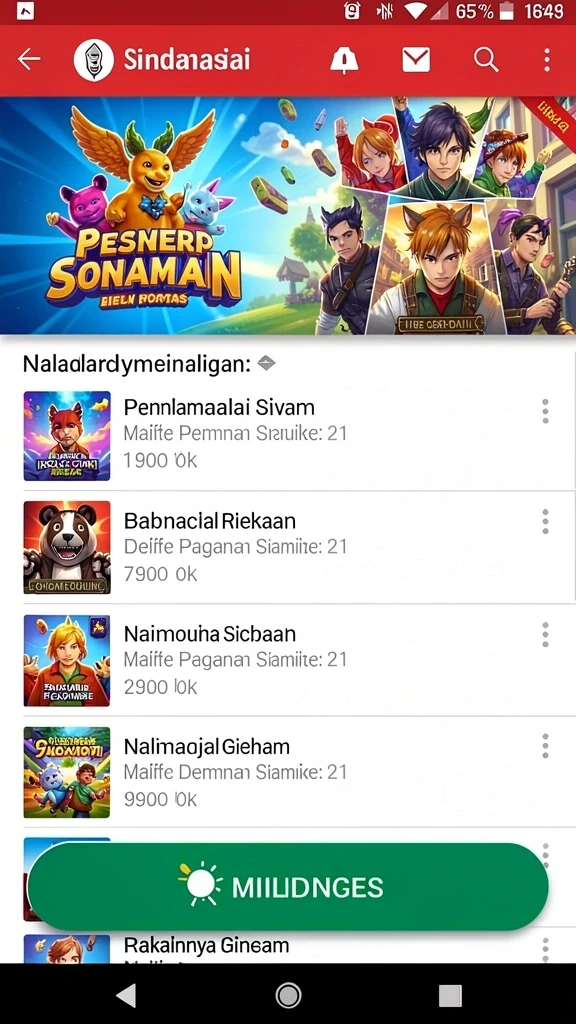The height and width of the screenshot is (1024, 576).
Task: Open options for Pennlamaalai Sivam
Action: point(545,411)
